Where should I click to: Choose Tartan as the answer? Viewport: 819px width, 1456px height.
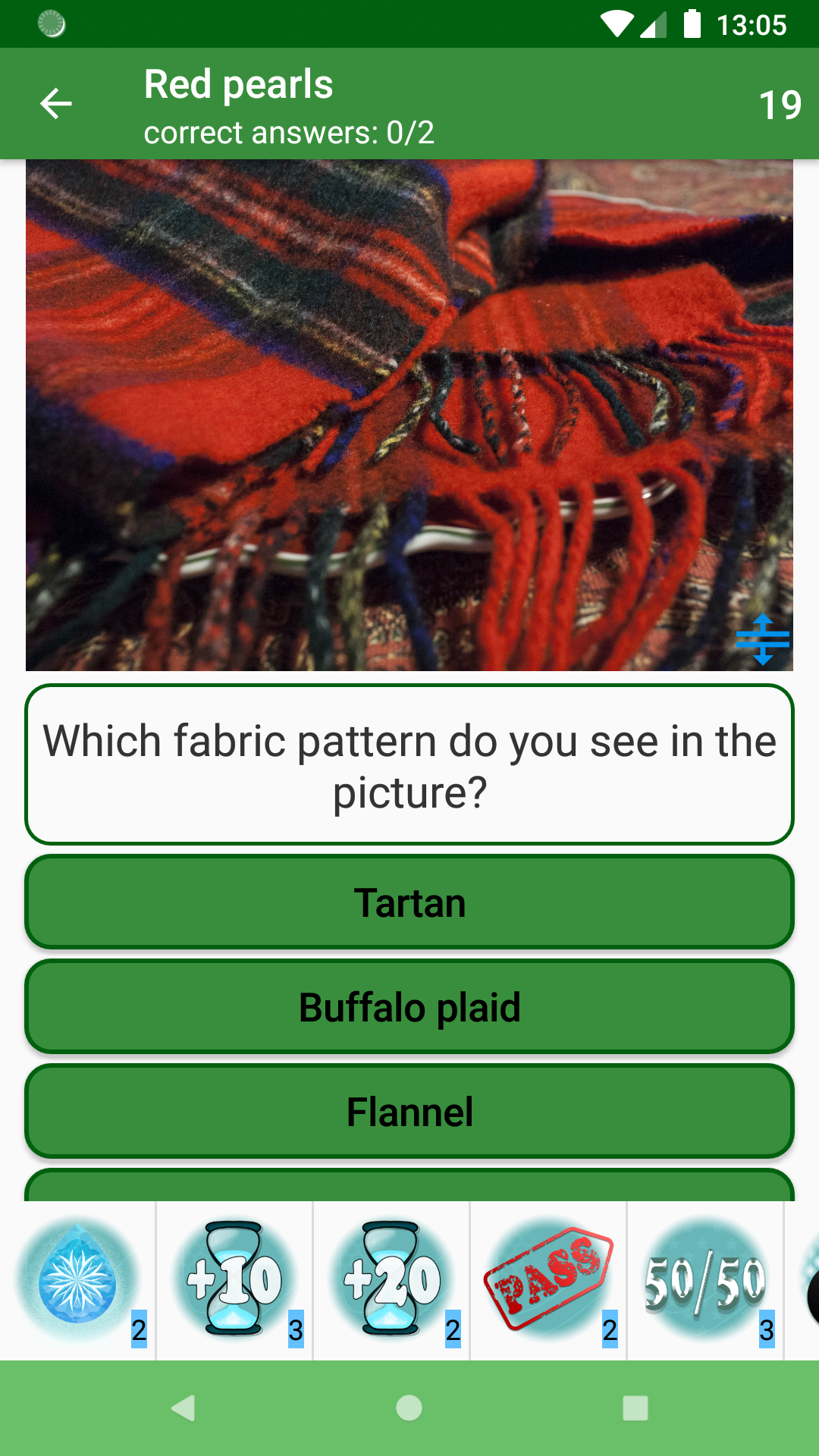pos(409,902)
